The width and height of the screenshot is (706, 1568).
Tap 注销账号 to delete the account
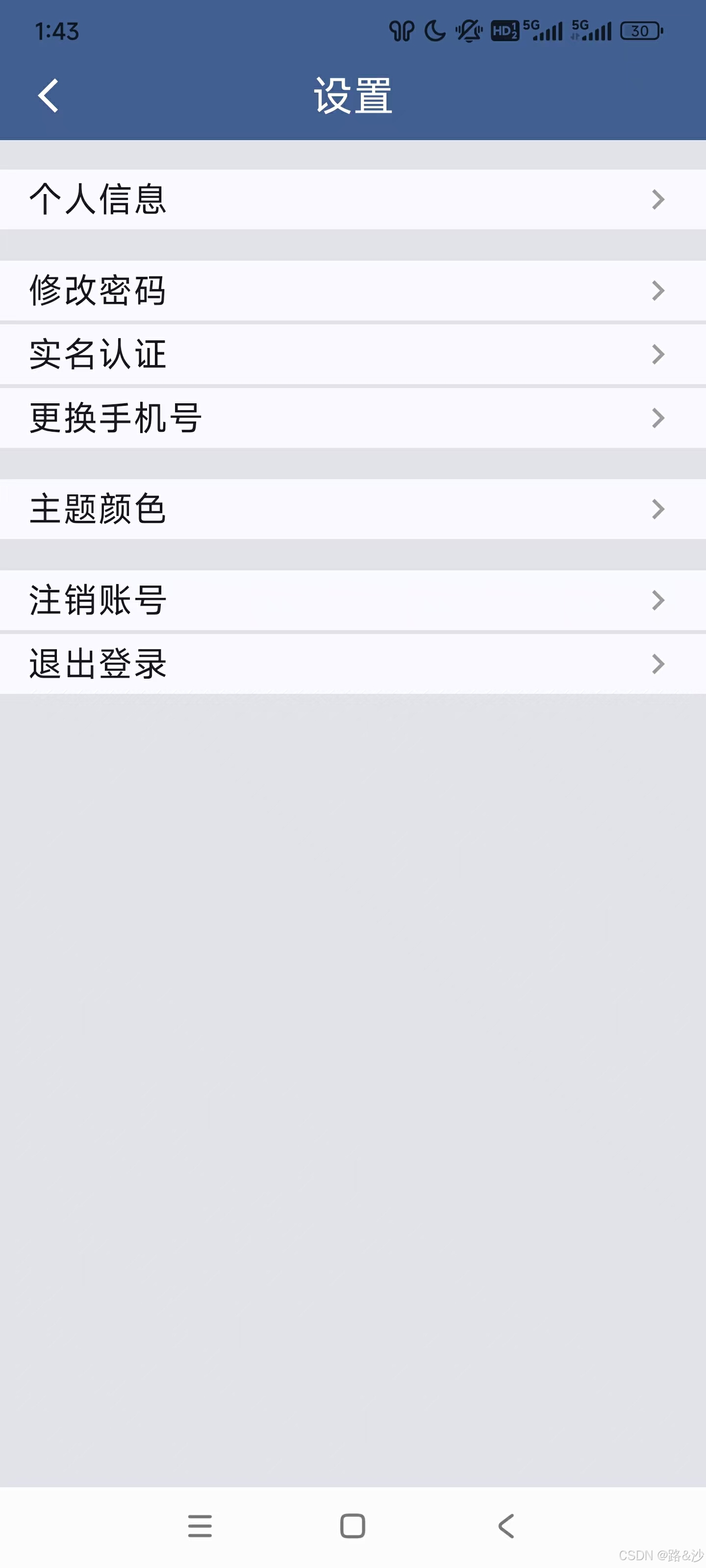click(x=244, y=600)
